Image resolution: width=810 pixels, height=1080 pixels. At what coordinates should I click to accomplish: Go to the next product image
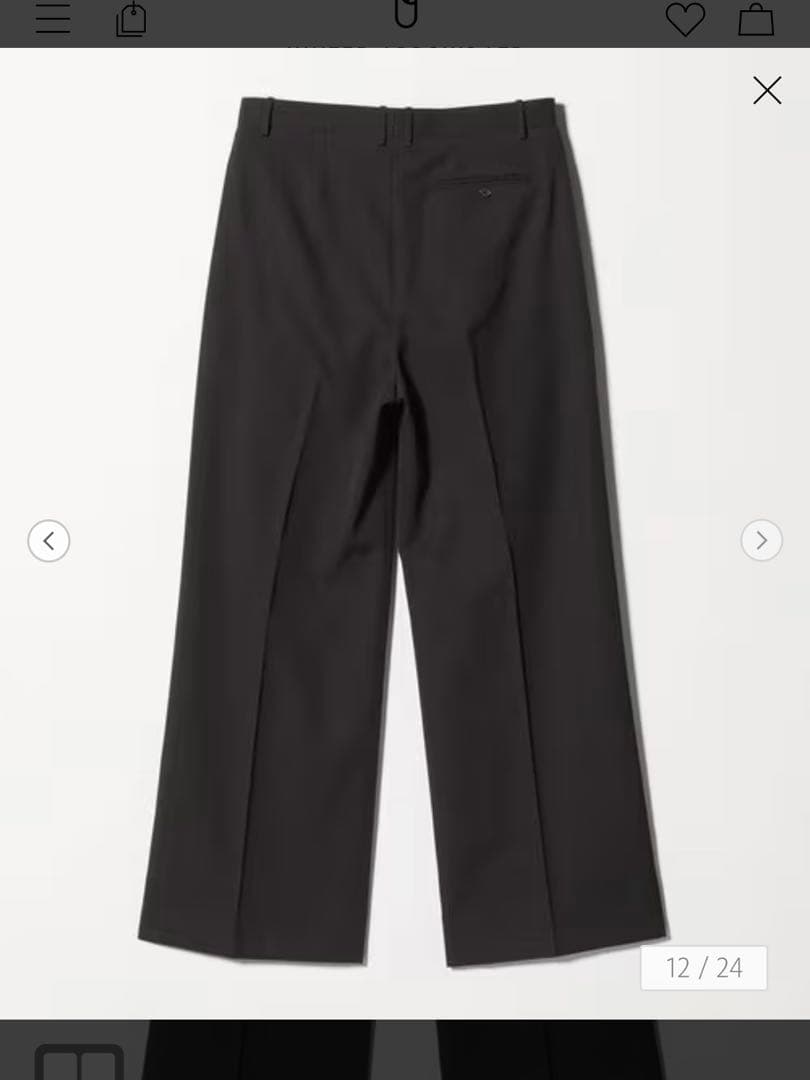coord(761,541)
